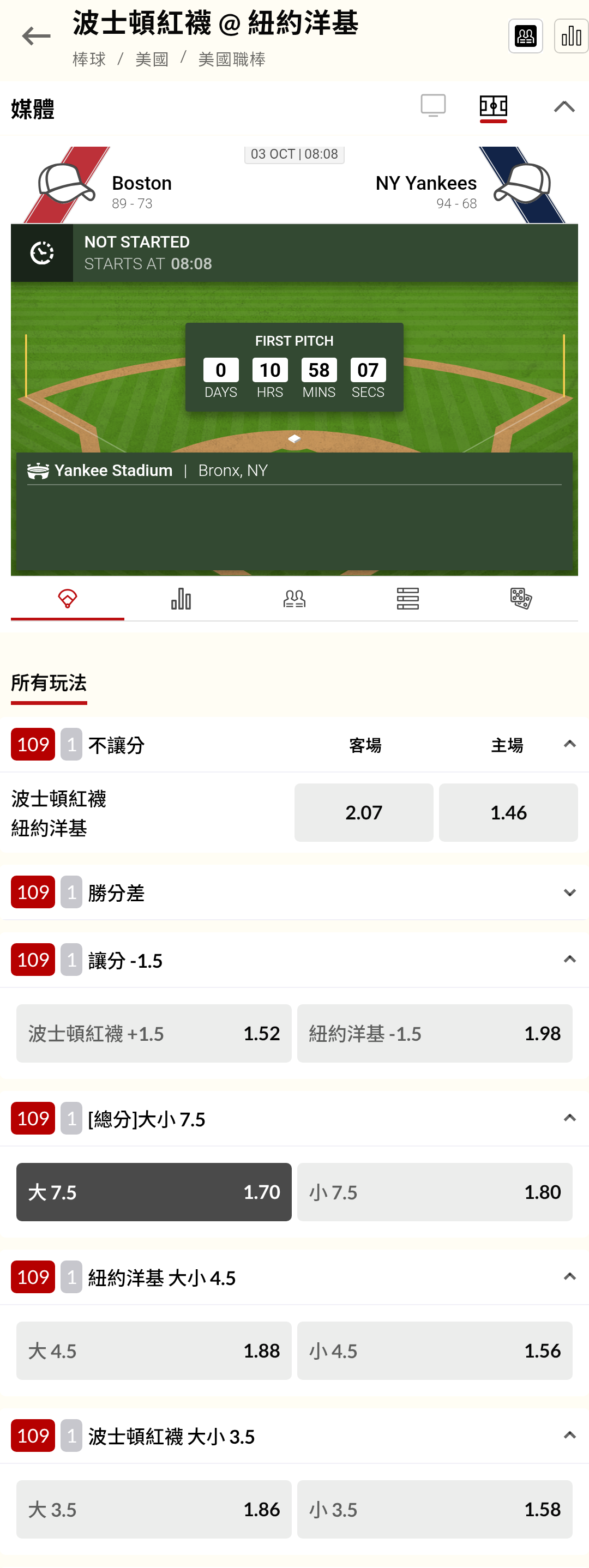Image resolution: width=589 pixels, height=1568 pixels.
Task: Switch to the list rows tab
Action: [407, 598]
